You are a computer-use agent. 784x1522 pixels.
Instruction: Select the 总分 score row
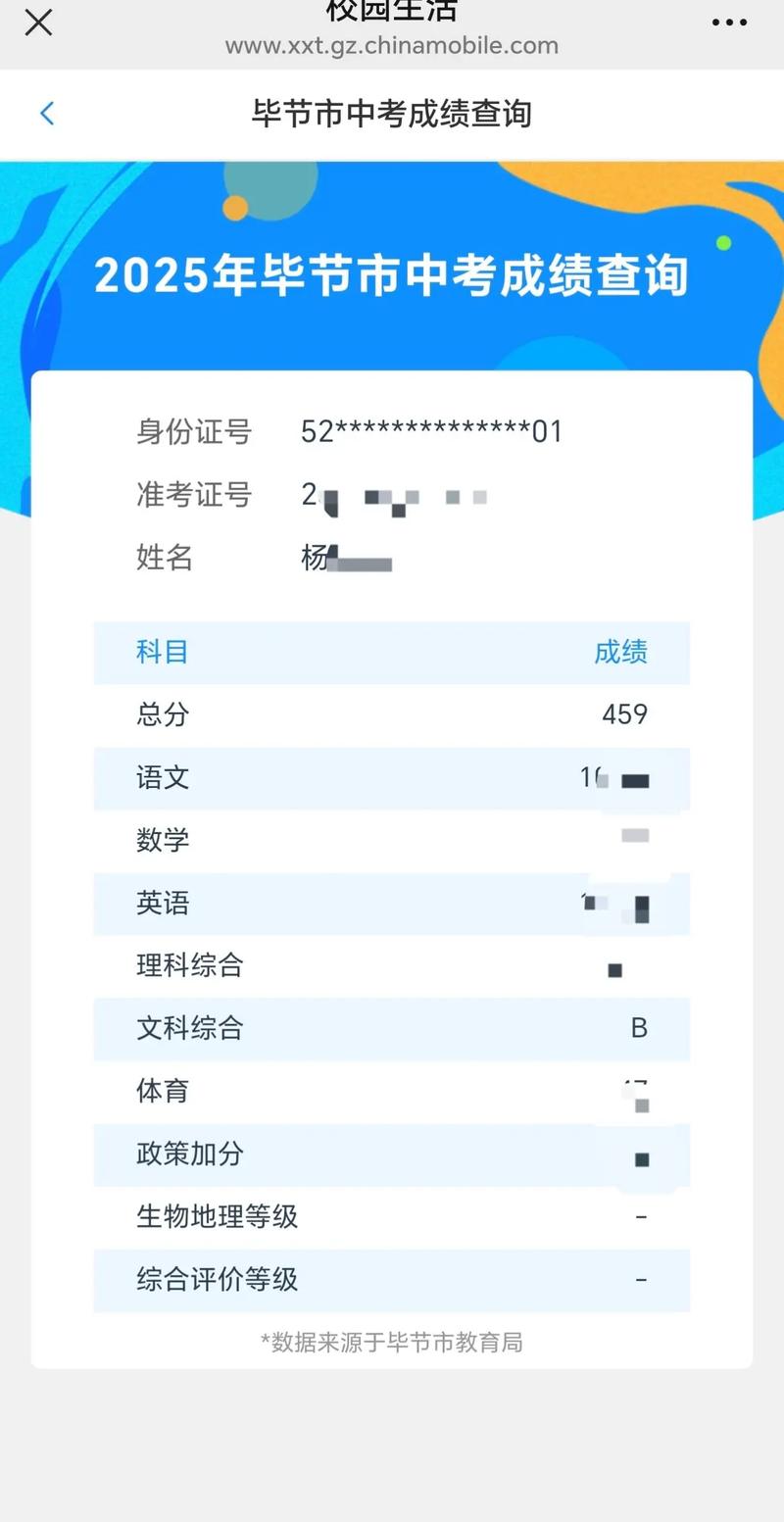tap(391, 715)
